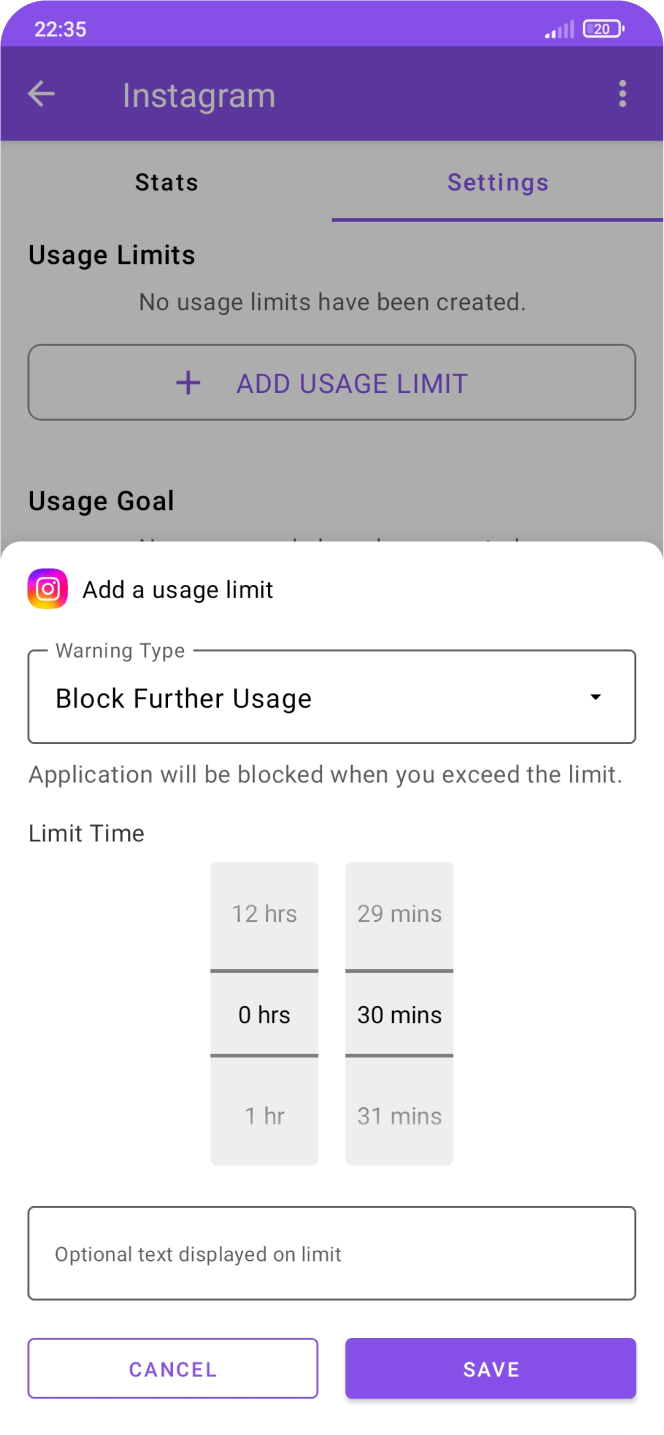Choose 31 mins in the minutes picker
664x1435 pixels.
coord(399,1116)
